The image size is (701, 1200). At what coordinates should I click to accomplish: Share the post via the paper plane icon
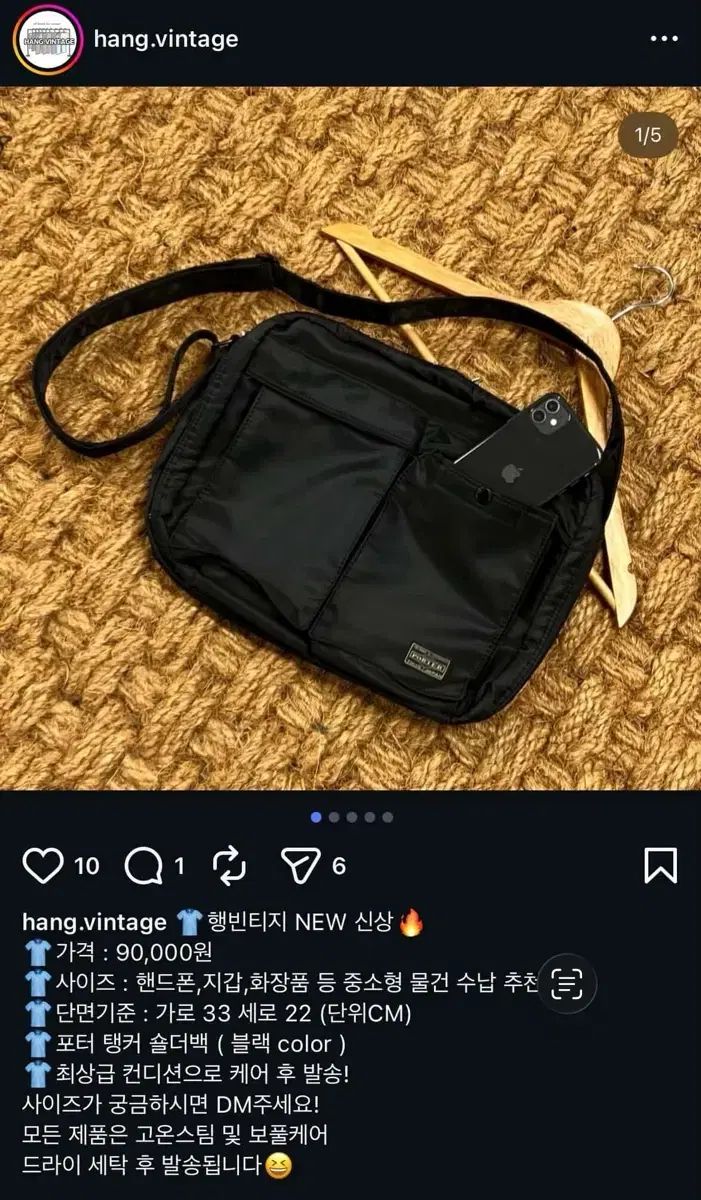(x=301, y=866)
